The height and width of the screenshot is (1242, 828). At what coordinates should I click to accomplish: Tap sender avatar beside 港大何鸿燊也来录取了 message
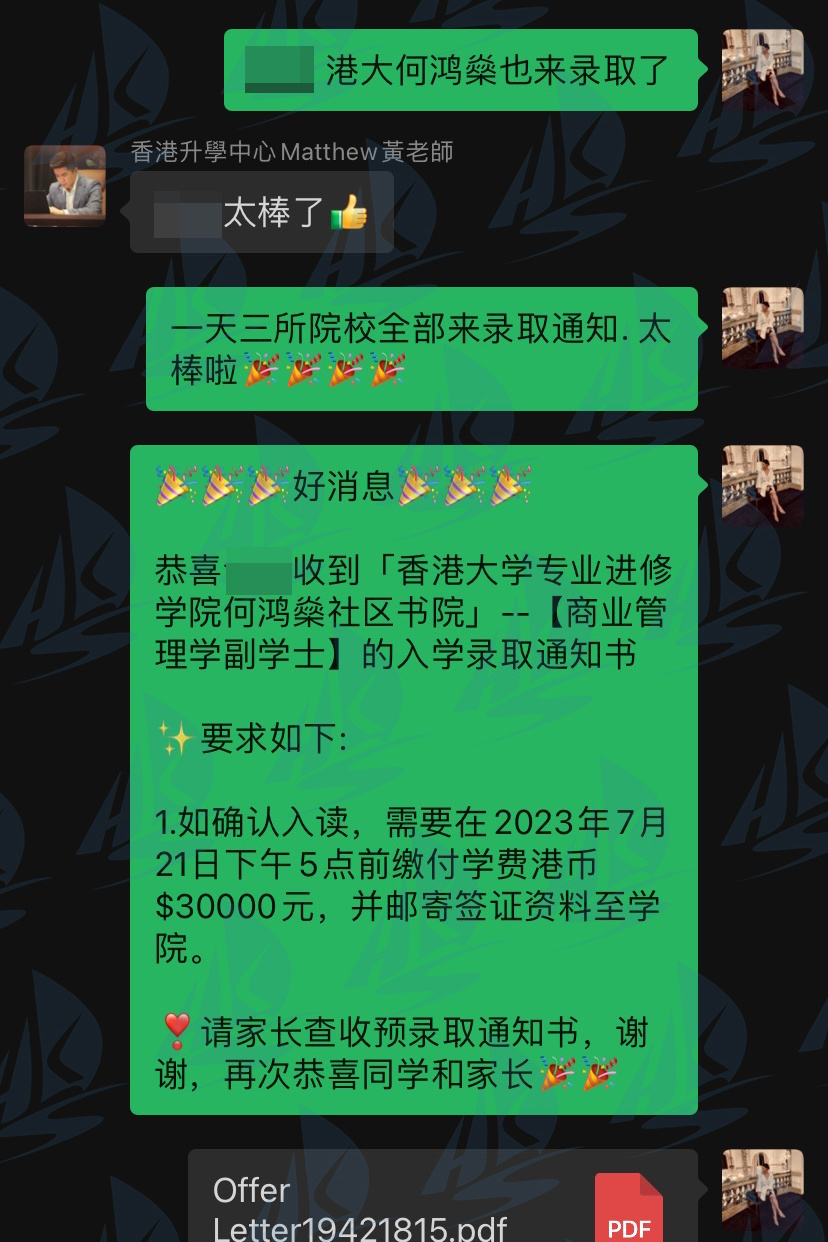[762, 69]
